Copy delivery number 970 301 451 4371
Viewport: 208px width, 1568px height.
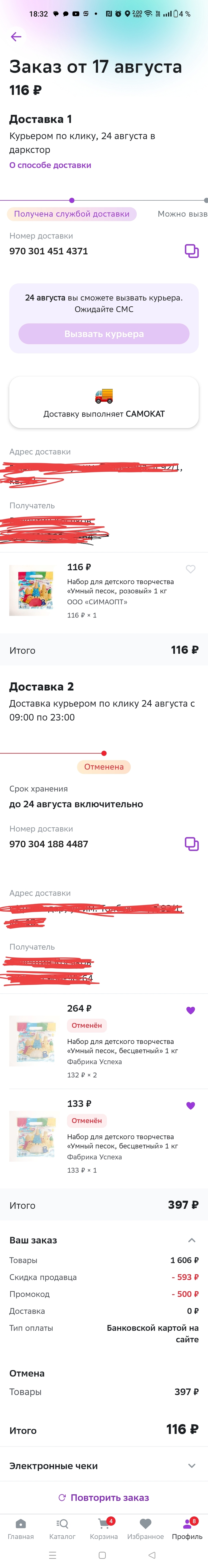(192, 251)
